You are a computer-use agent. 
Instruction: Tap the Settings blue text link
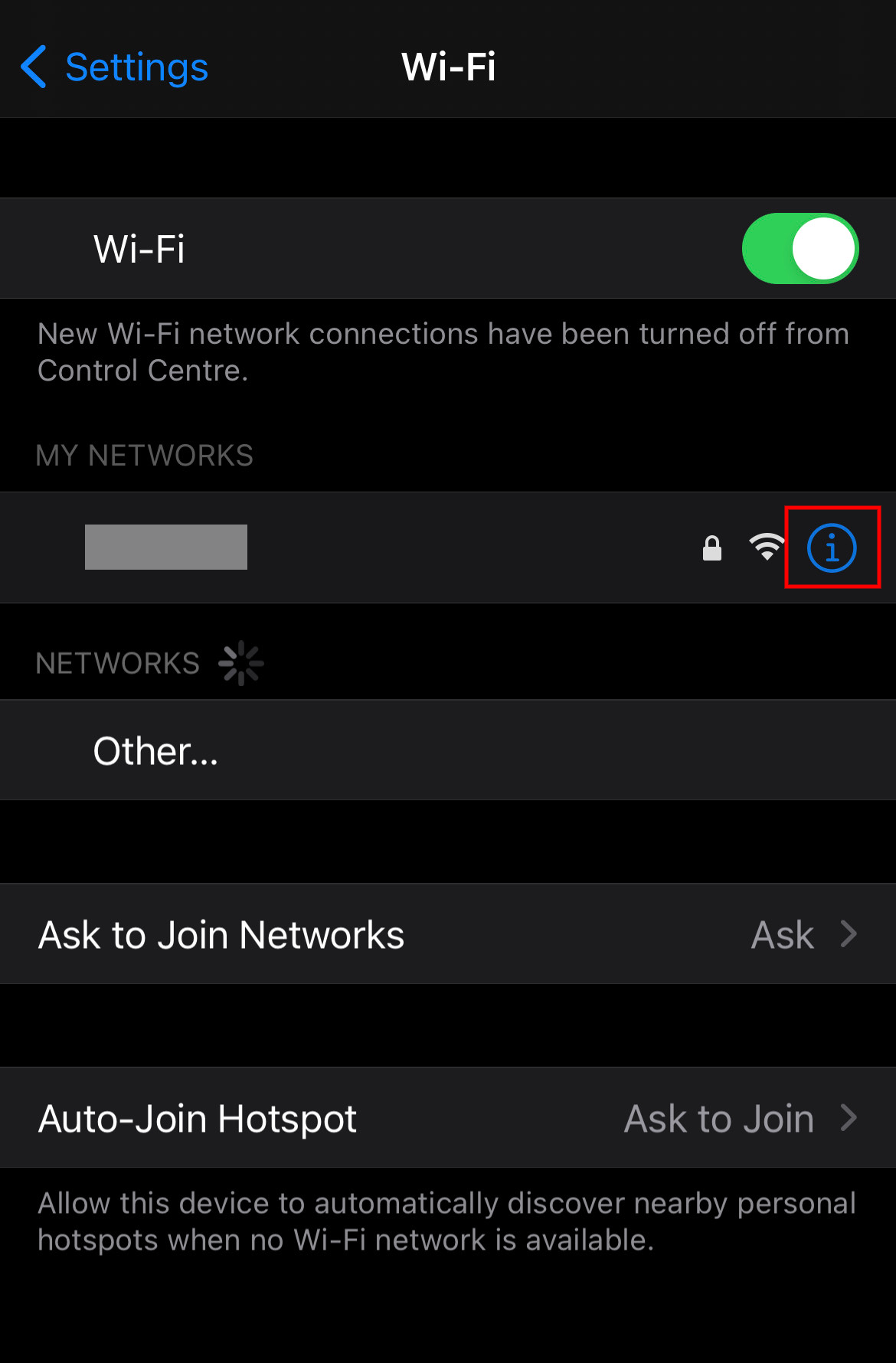pos(136,67)
